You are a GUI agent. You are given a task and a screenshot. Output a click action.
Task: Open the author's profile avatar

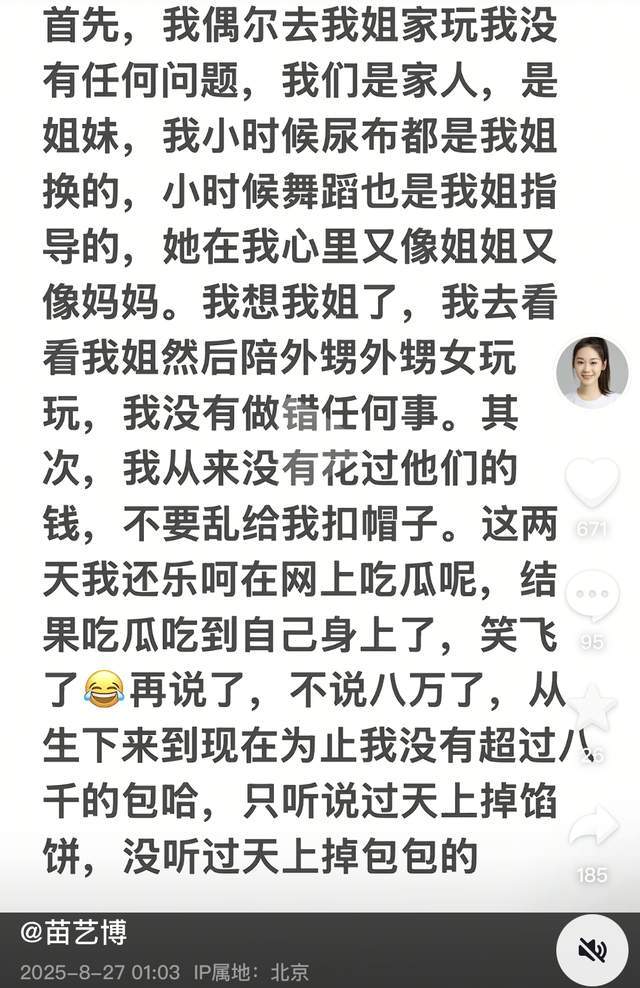592,372
